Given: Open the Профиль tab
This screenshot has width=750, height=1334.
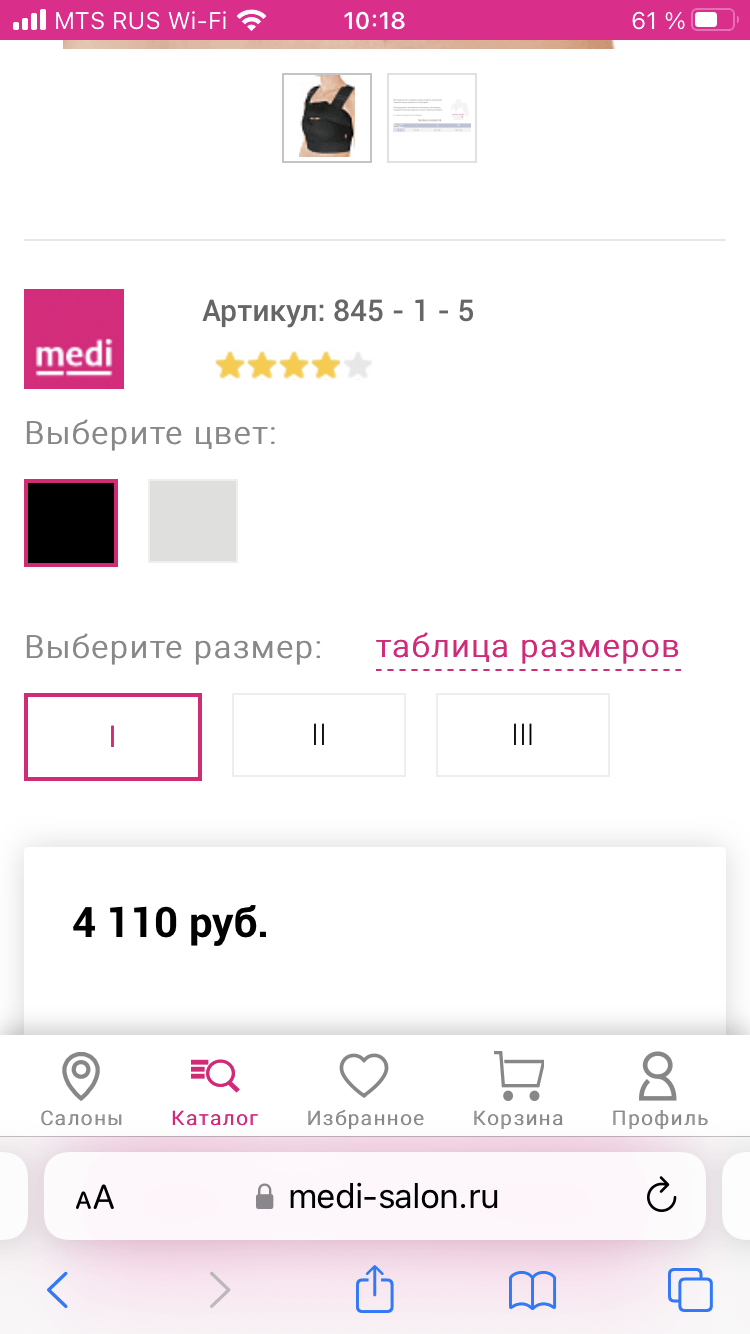Looking at the screenshot, I should pyautogui.click(x=659, y=1090).
